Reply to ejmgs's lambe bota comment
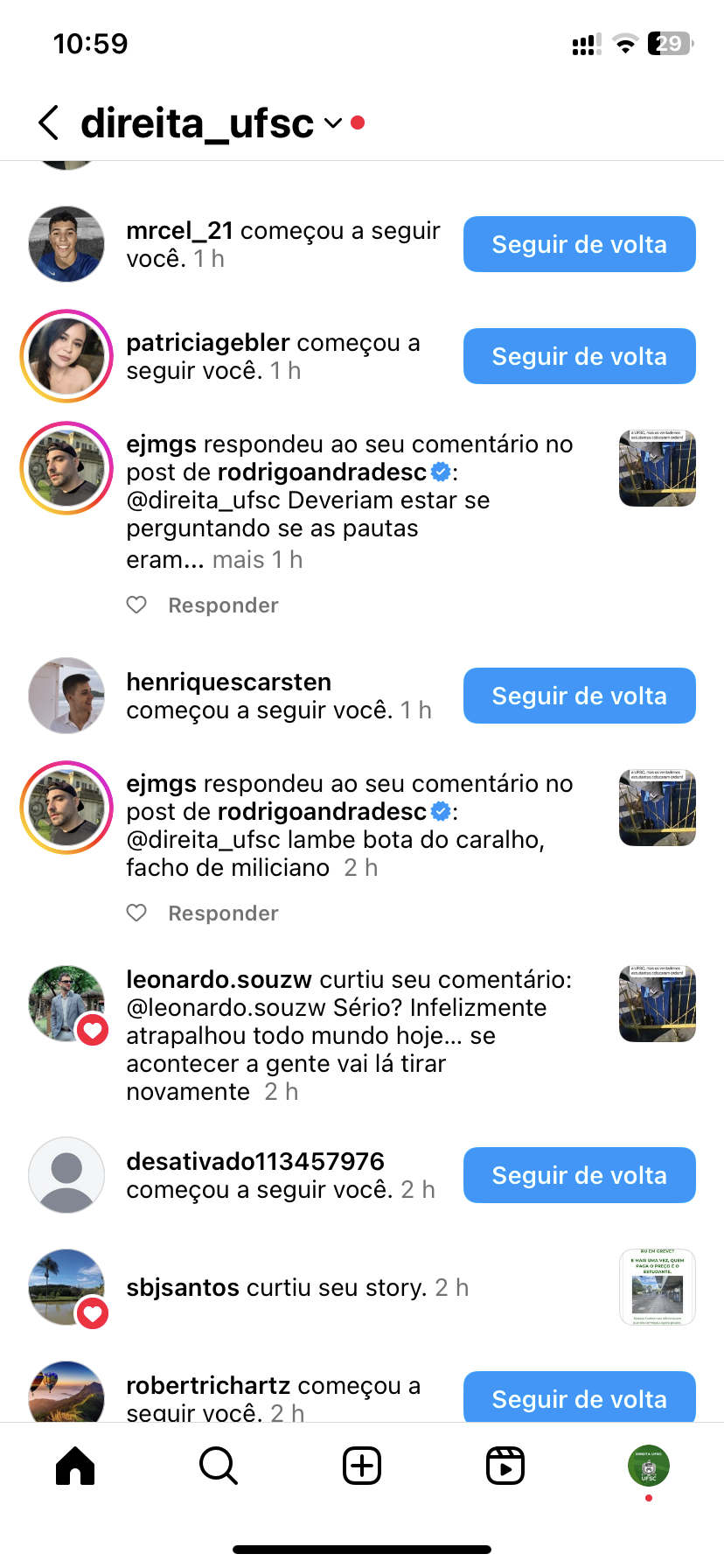 pos(223,913)
